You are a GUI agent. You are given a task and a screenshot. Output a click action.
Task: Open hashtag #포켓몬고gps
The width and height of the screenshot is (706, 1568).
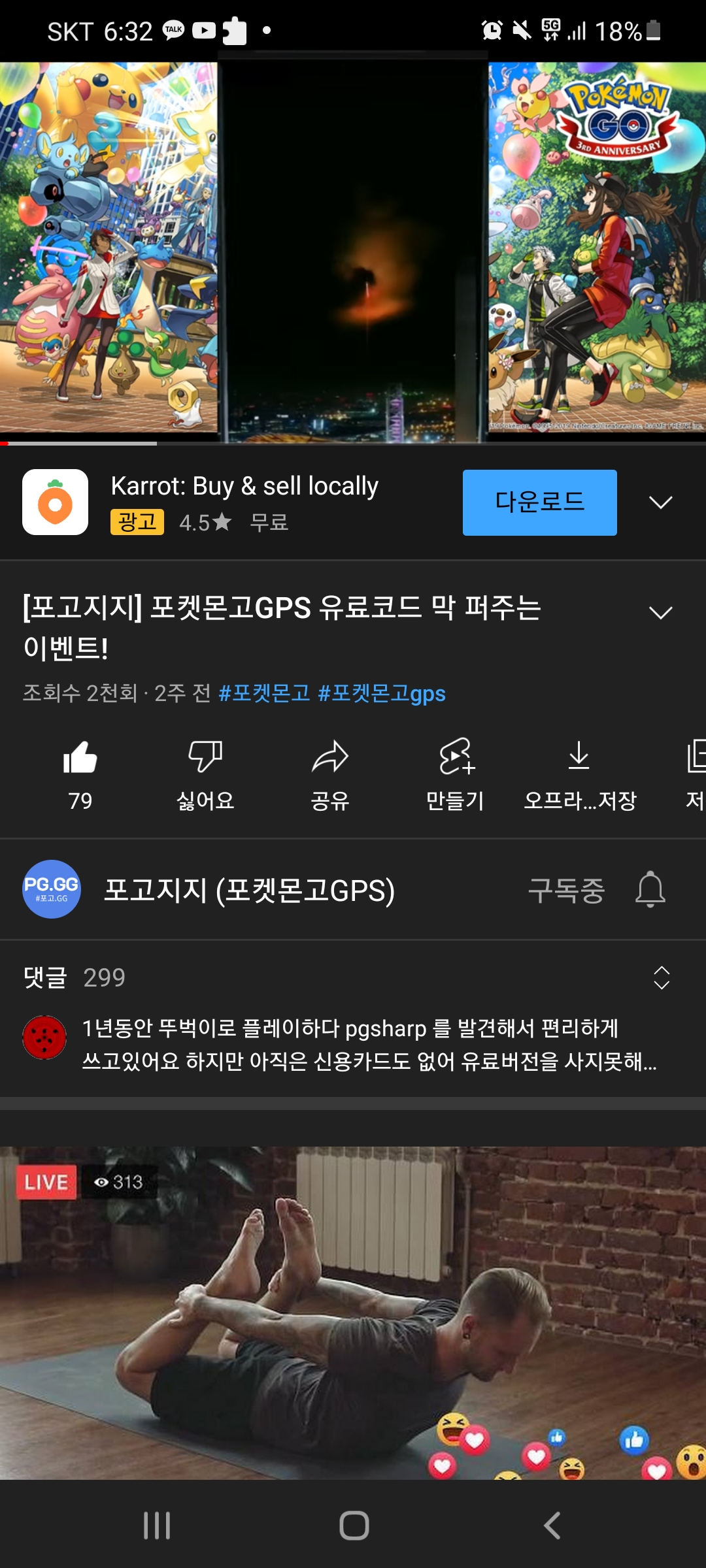point(382,693)
